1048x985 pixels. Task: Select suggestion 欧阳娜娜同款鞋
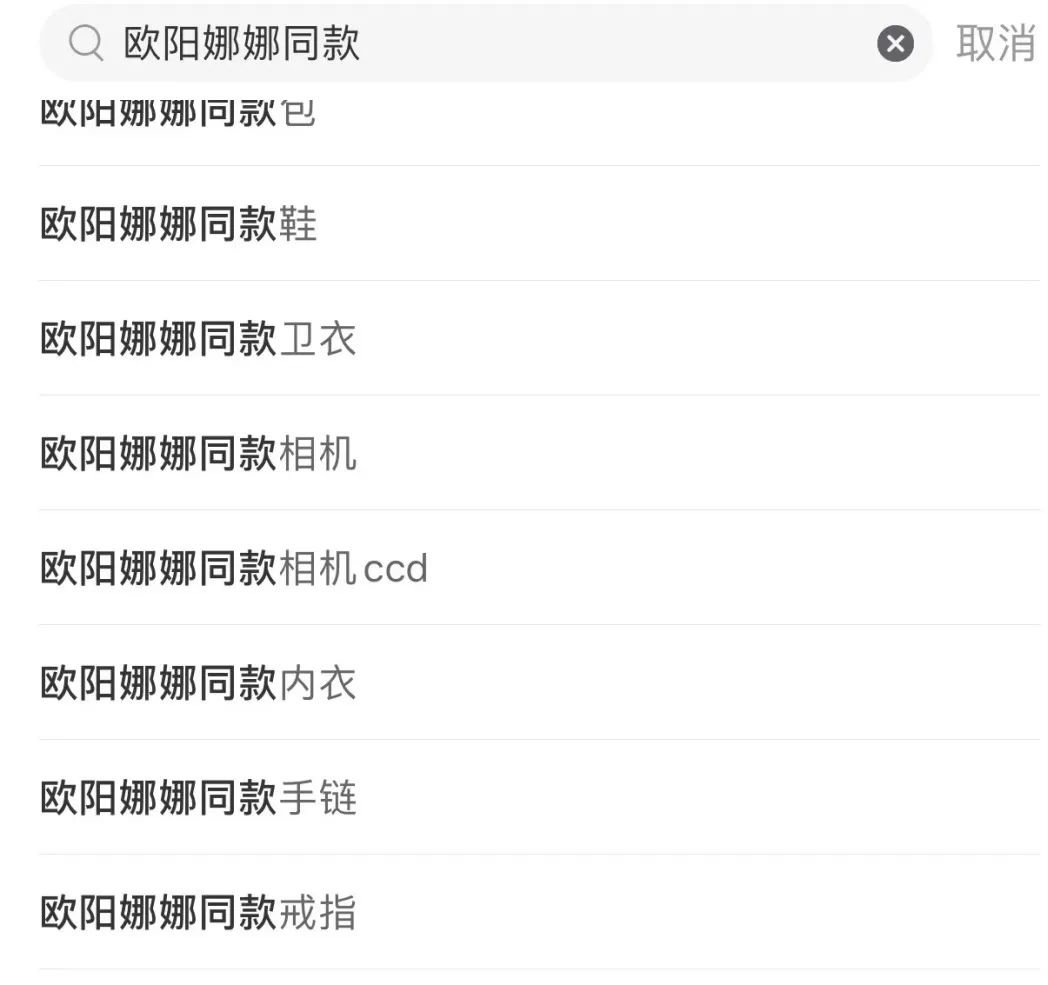[x=178, y=224]
